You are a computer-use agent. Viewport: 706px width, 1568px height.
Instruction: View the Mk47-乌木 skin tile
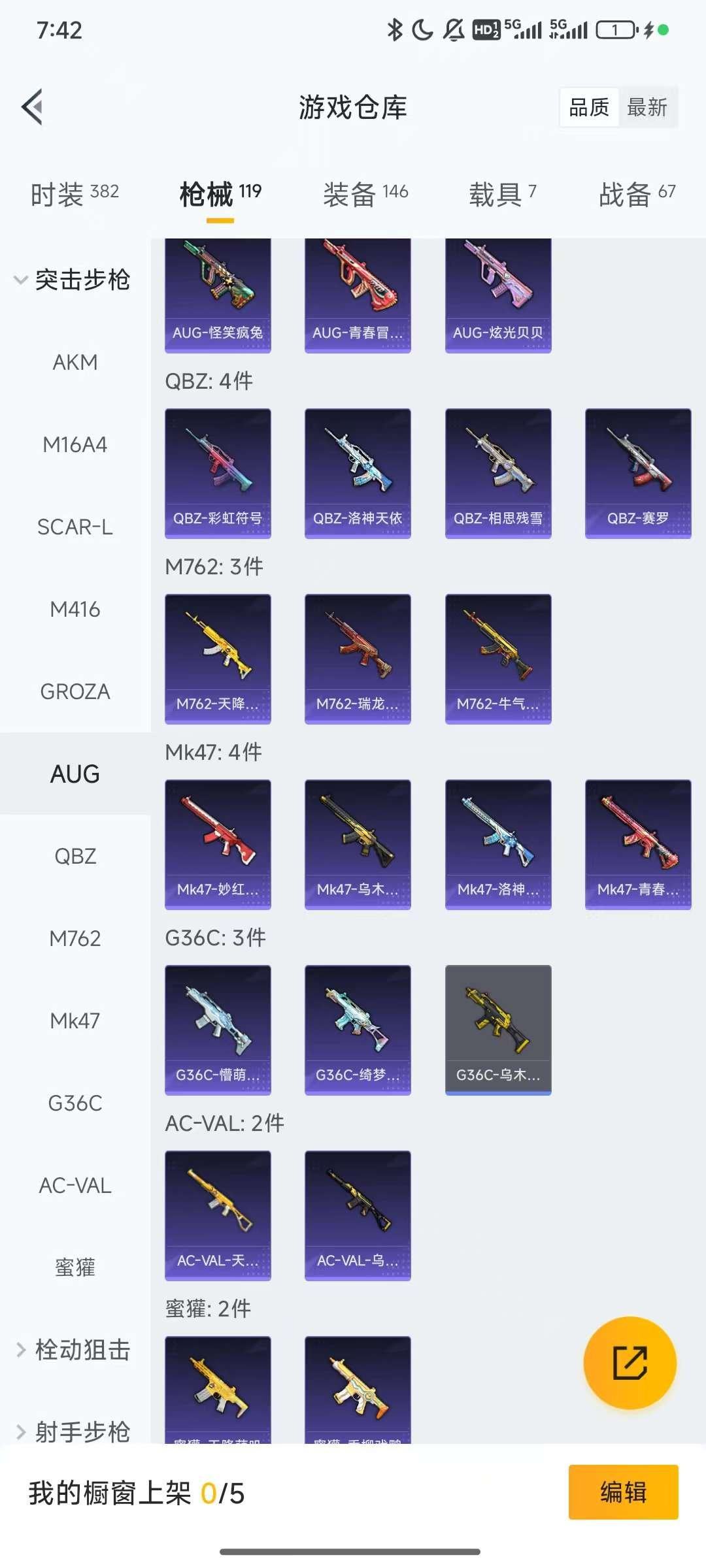point(358,844)
